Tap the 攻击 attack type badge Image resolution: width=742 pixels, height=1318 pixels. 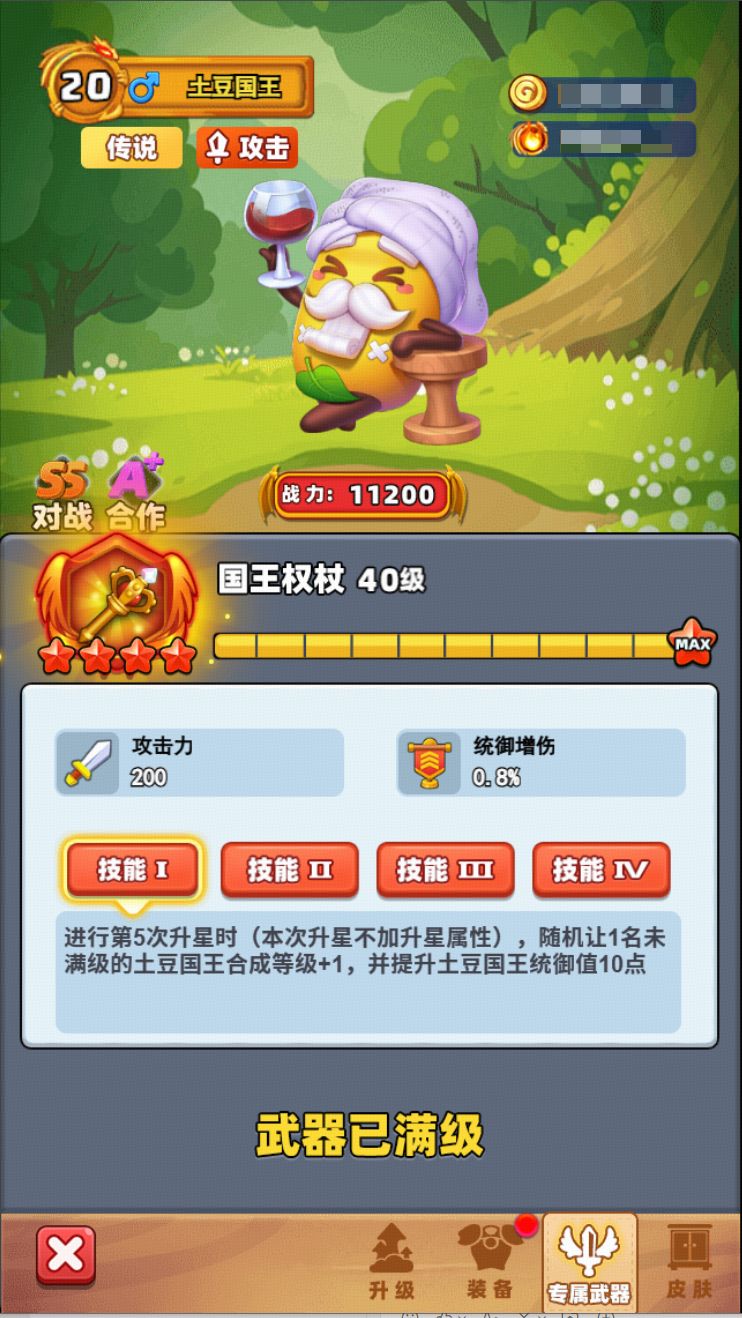(247, 147)
